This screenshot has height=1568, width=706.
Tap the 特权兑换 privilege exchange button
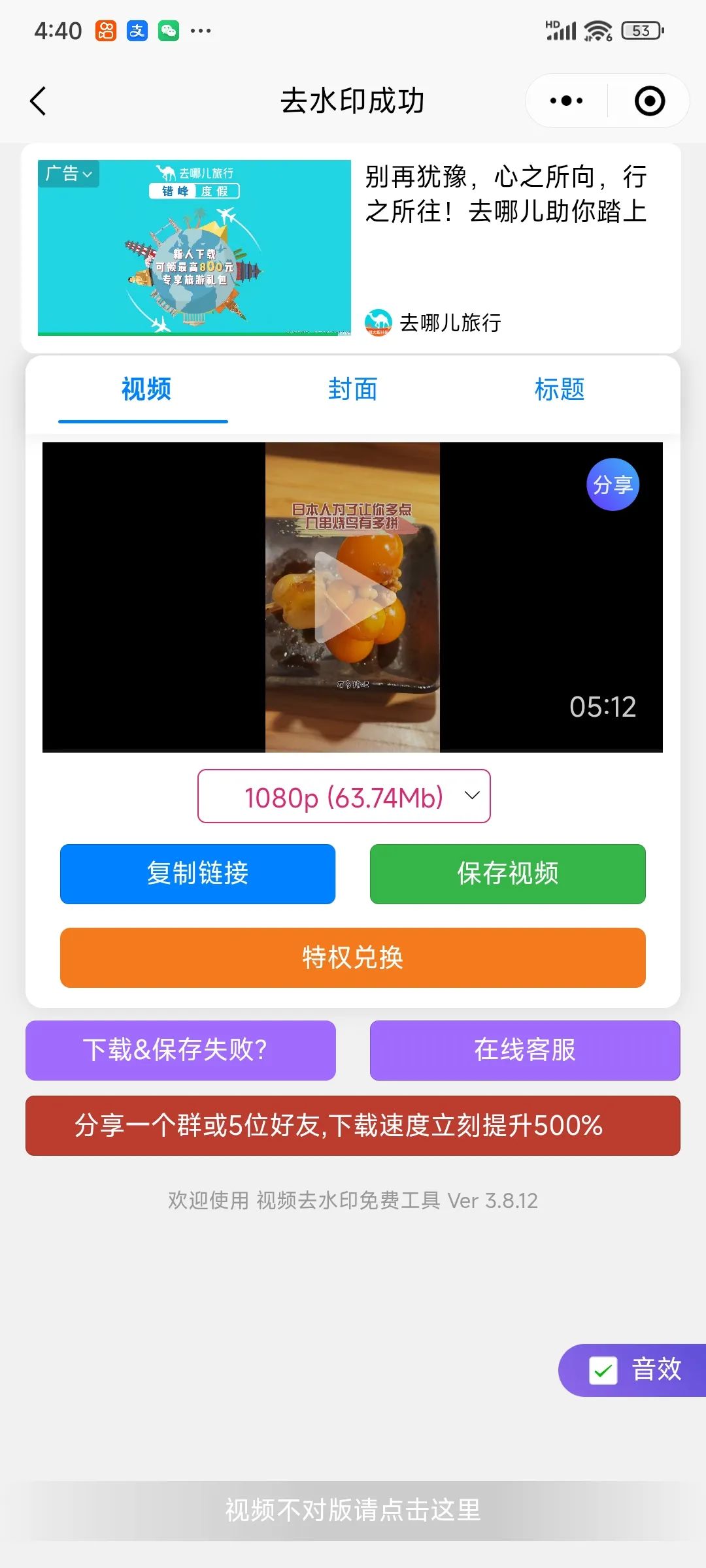point(352,958)
